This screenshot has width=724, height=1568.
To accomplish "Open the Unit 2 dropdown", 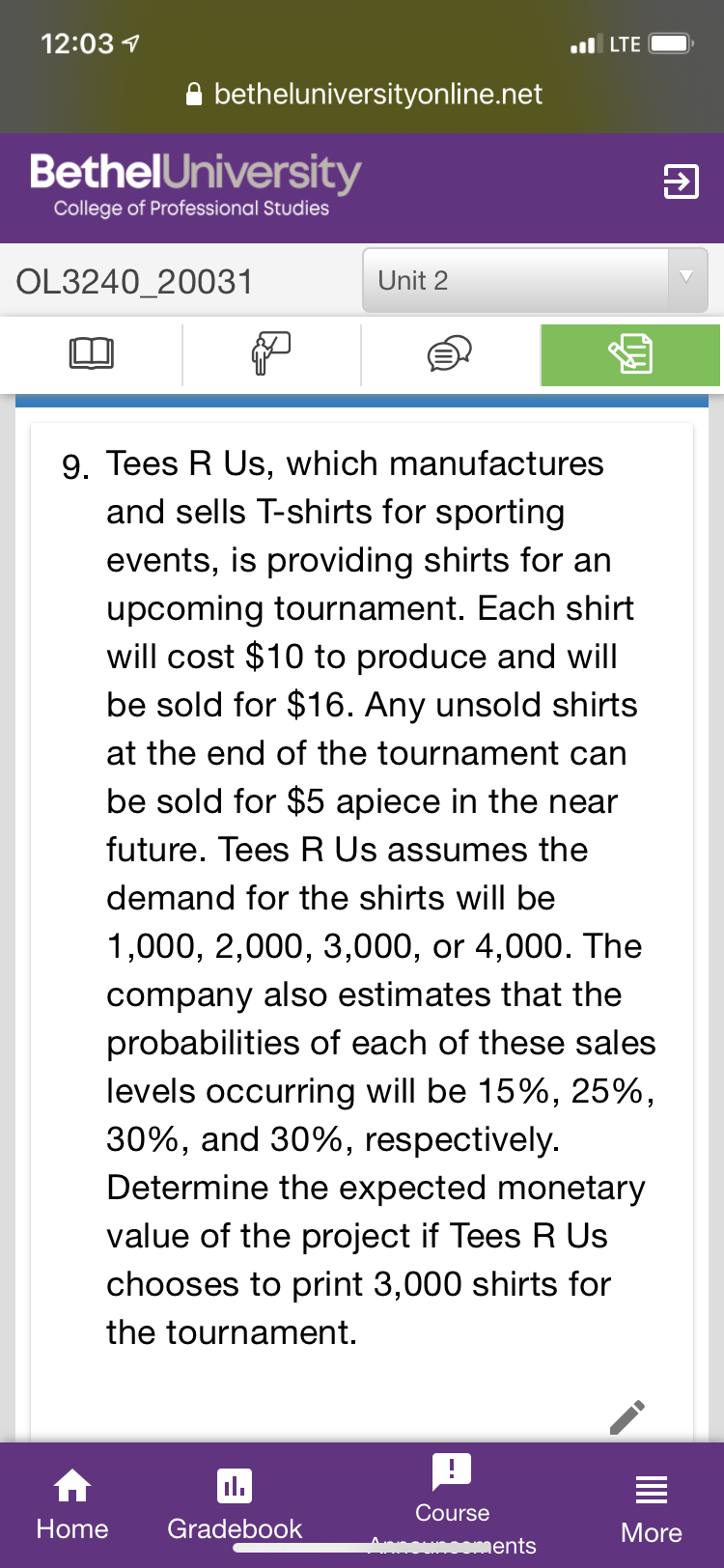I will tap(534, 281).
